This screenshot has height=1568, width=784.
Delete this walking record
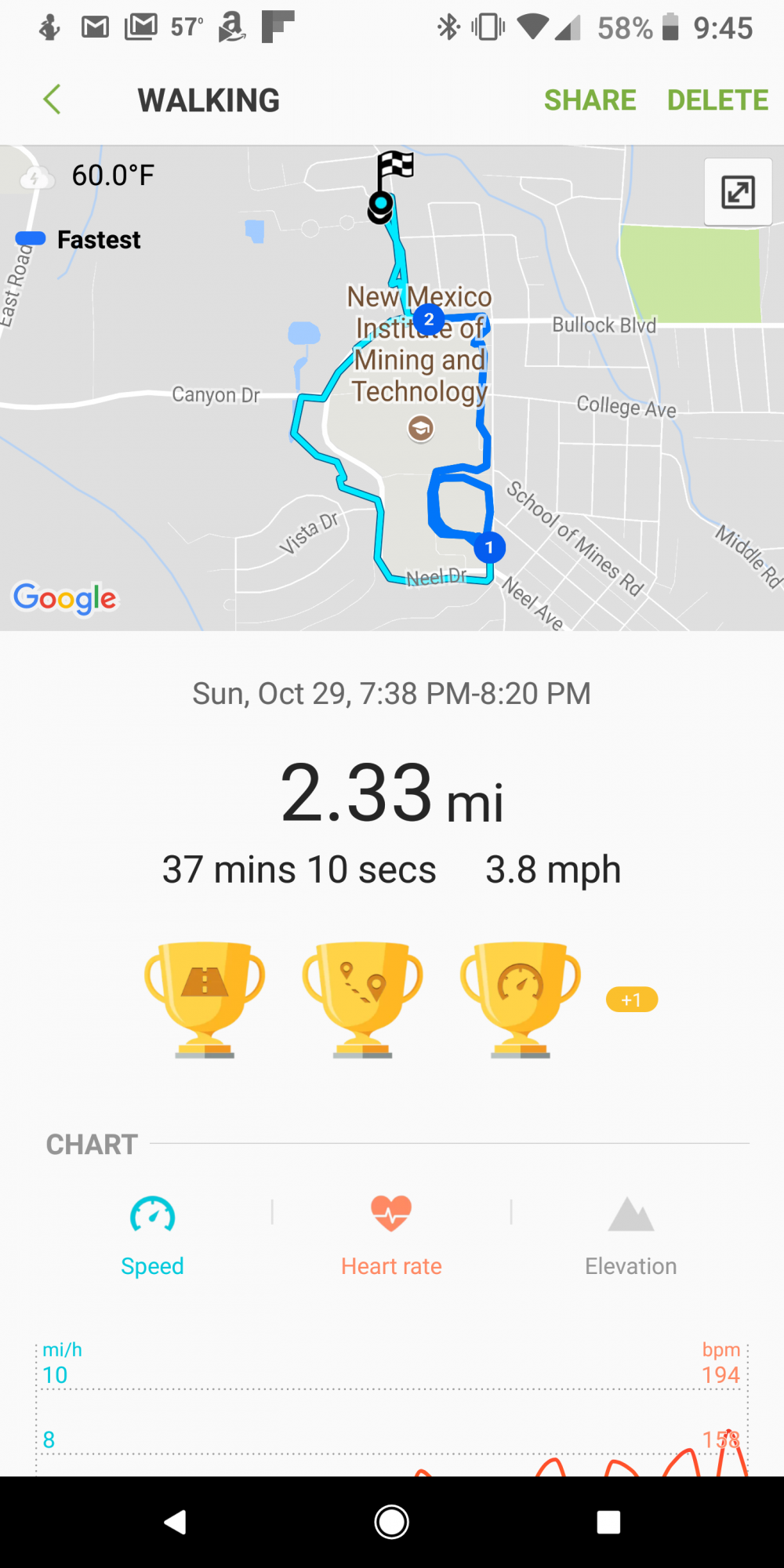coord(717,100)
